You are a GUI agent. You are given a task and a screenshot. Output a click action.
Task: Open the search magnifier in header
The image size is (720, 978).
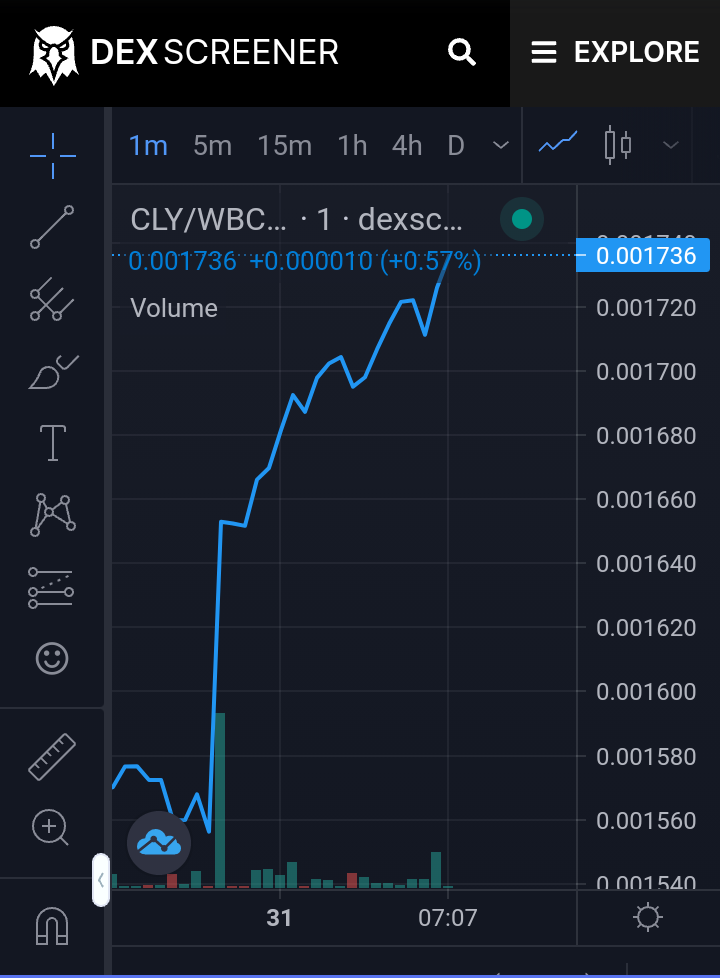coord(462,52)
